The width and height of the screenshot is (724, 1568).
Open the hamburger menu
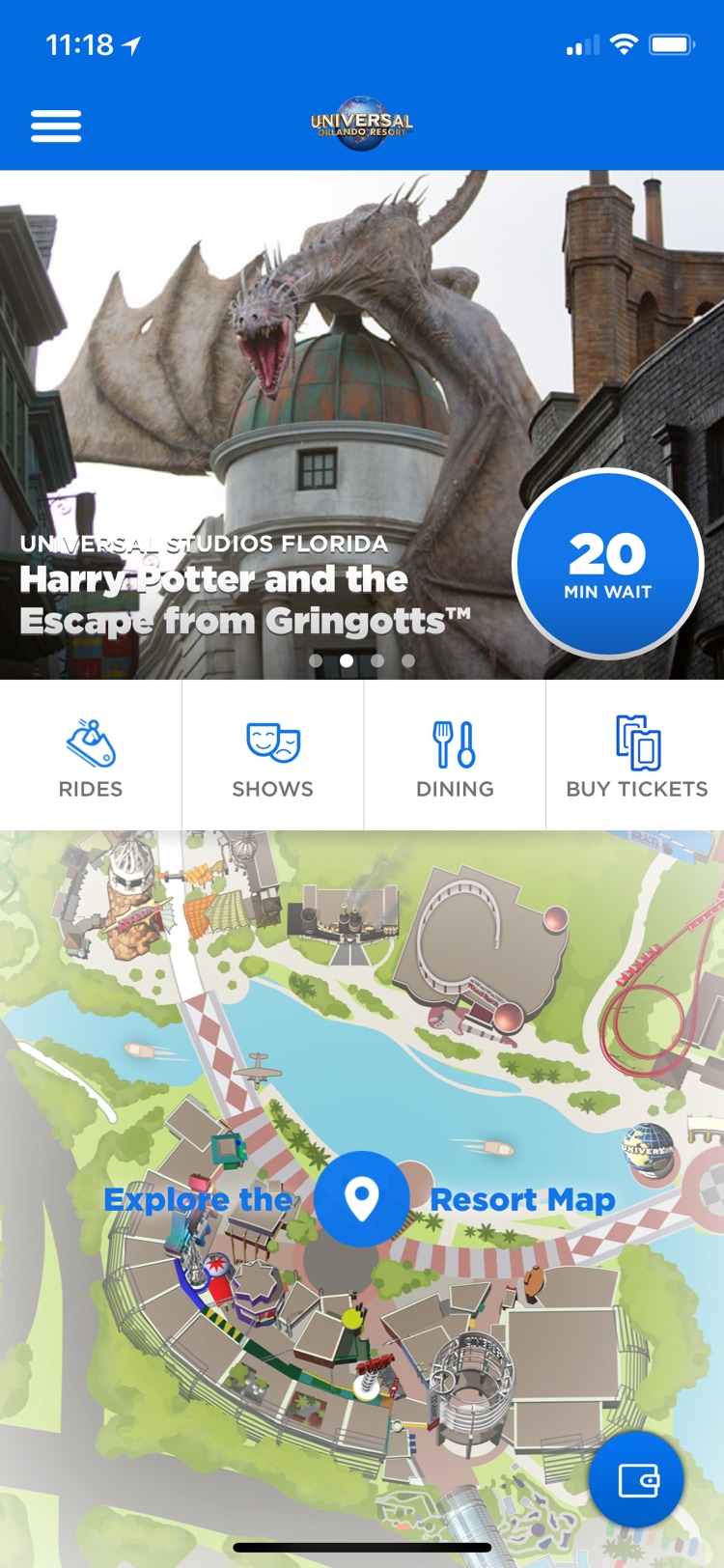tap(56, 126)
